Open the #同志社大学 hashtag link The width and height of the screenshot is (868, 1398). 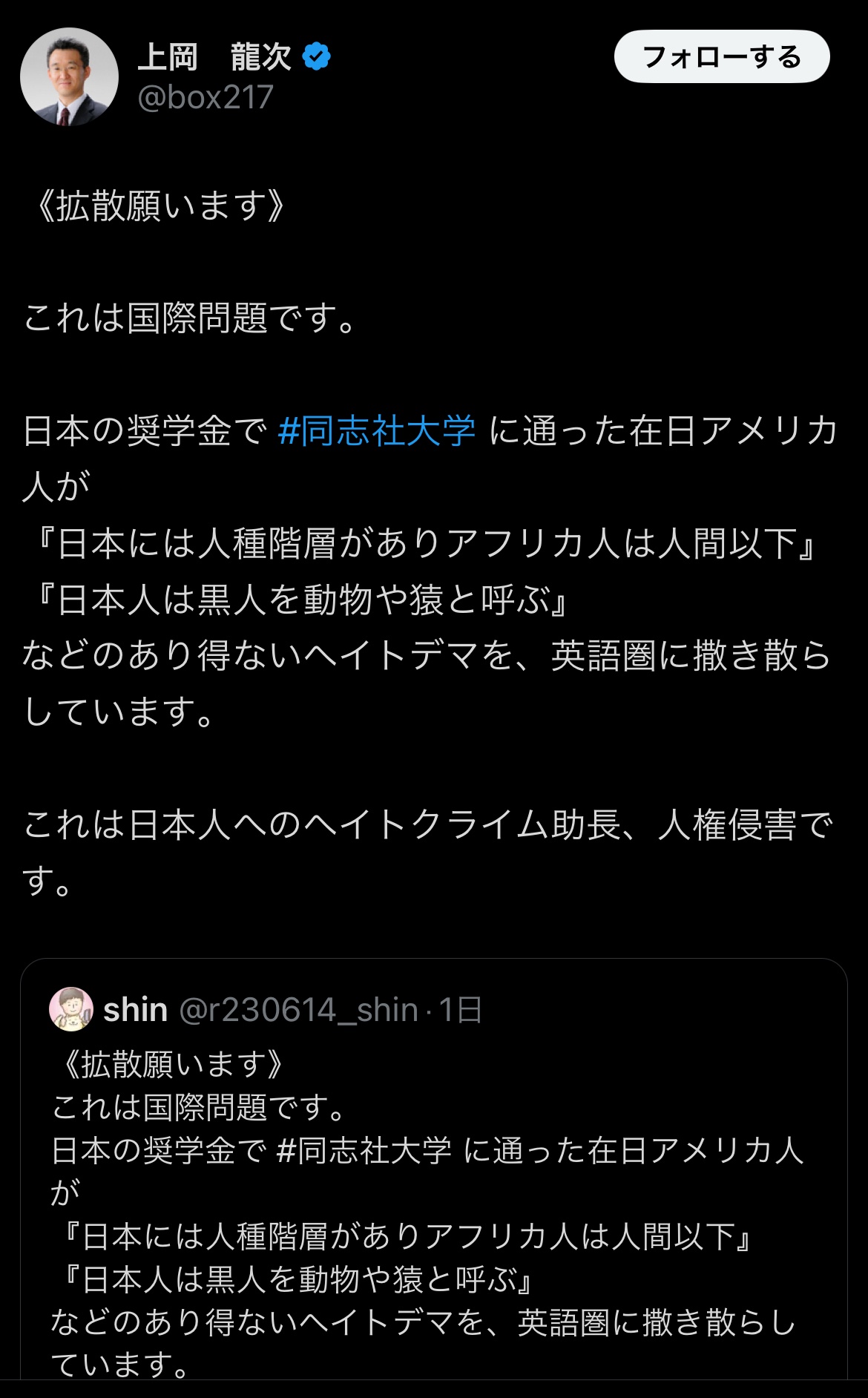click(x=377, y=431)
